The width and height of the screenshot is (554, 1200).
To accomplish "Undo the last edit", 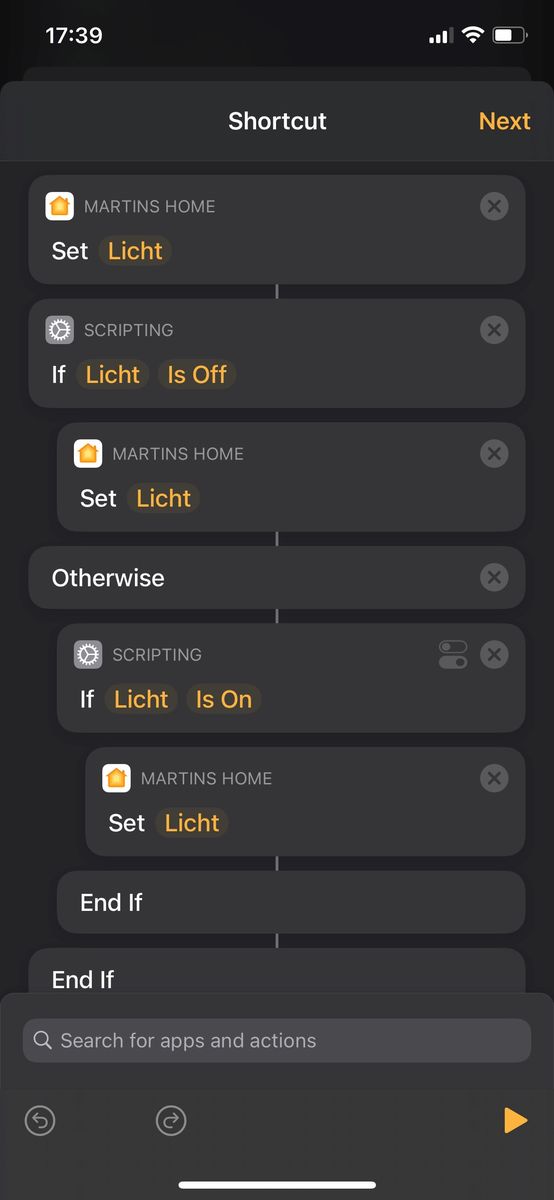I will (x=40, y=1121).
